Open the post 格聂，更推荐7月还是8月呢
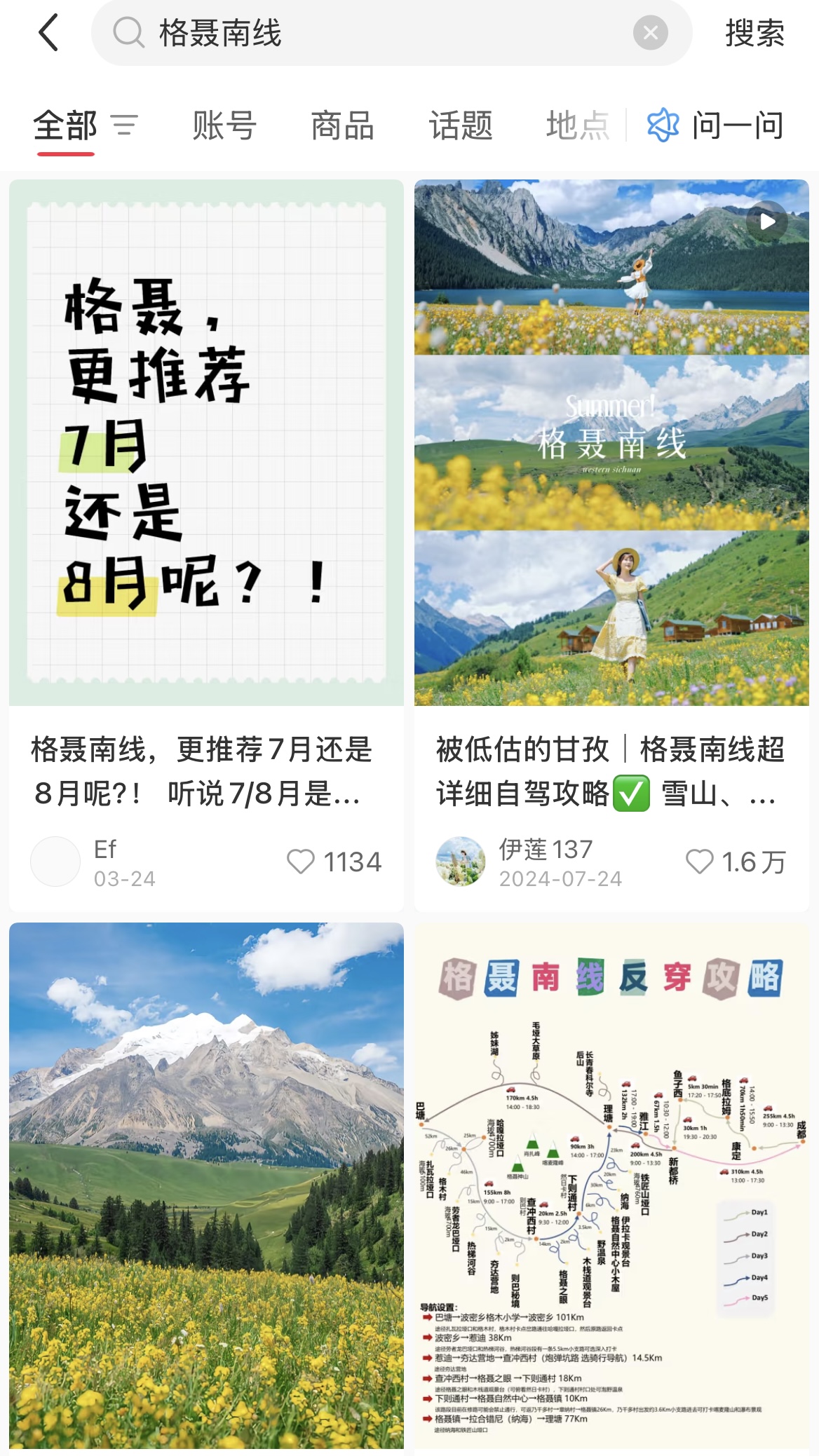819x1456 pixels. point(206,443)
